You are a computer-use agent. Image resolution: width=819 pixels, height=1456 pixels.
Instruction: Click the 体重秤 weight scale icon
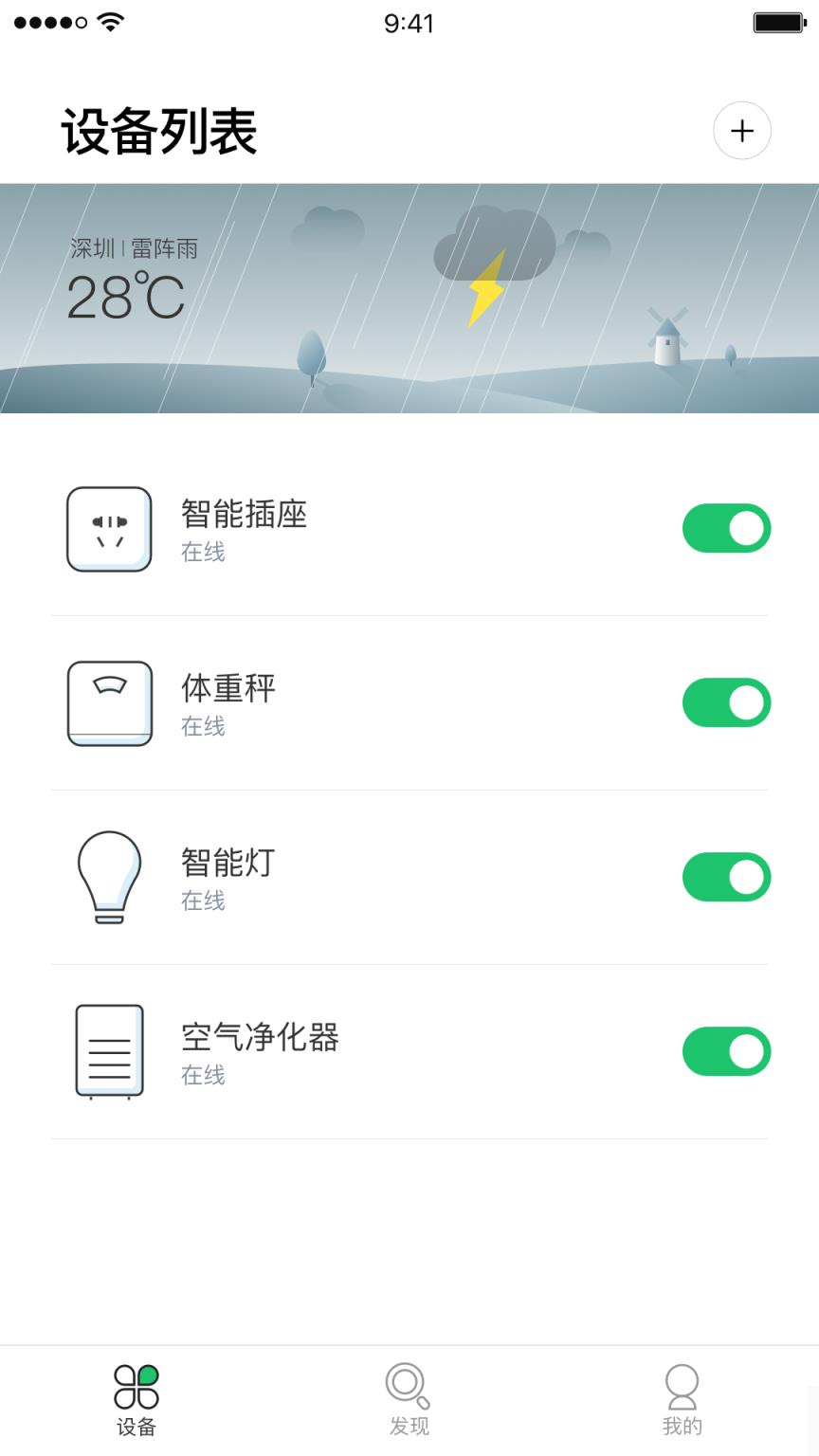point(108,703)
